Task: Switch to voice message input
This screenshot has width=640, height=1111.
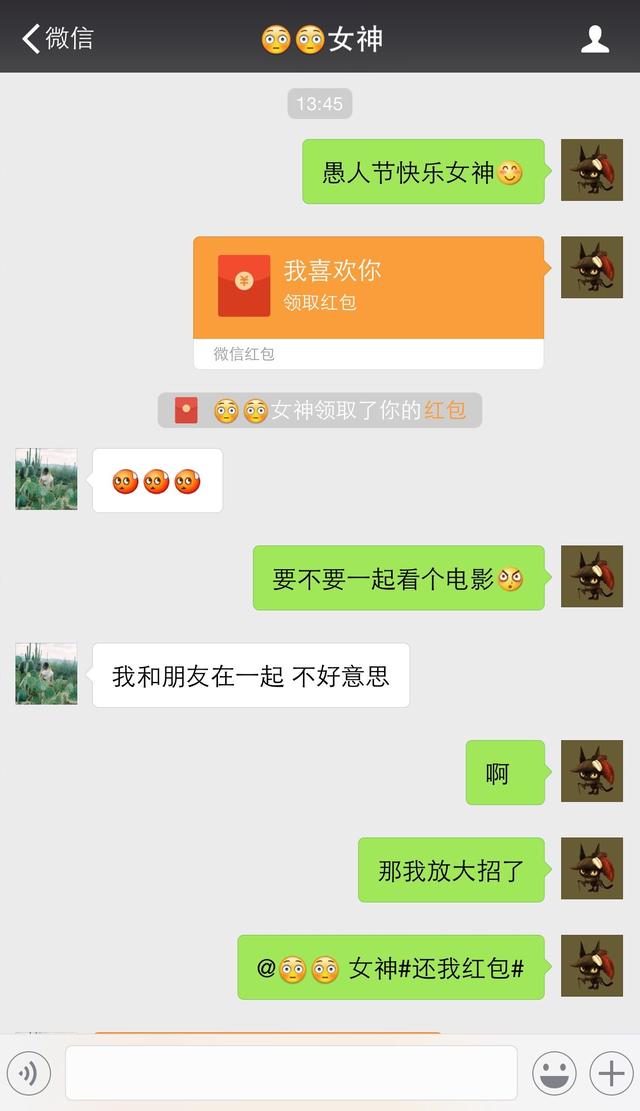Action: tap(28, 1074)
